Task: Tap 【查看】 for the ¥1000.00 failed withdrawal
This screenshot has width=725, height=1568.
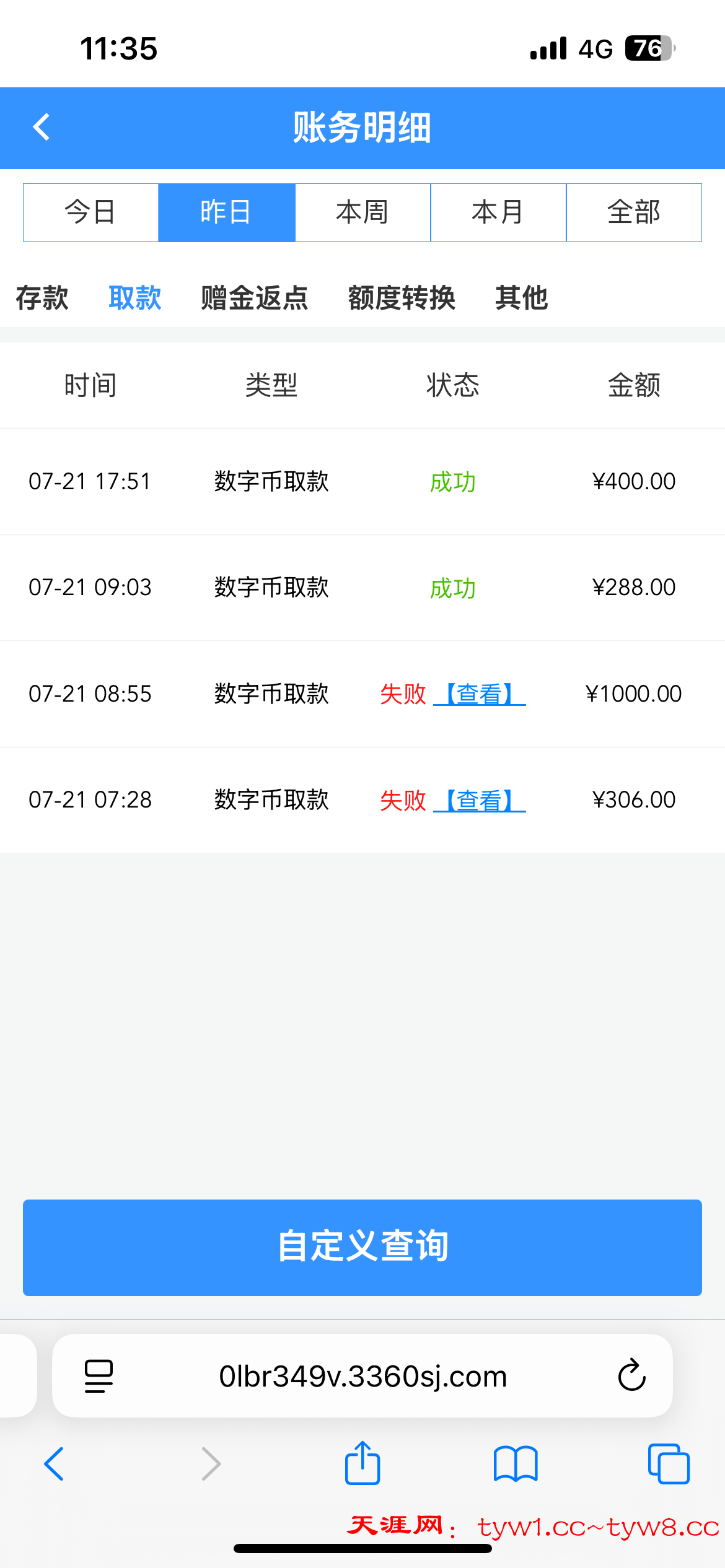Action: 479,694
